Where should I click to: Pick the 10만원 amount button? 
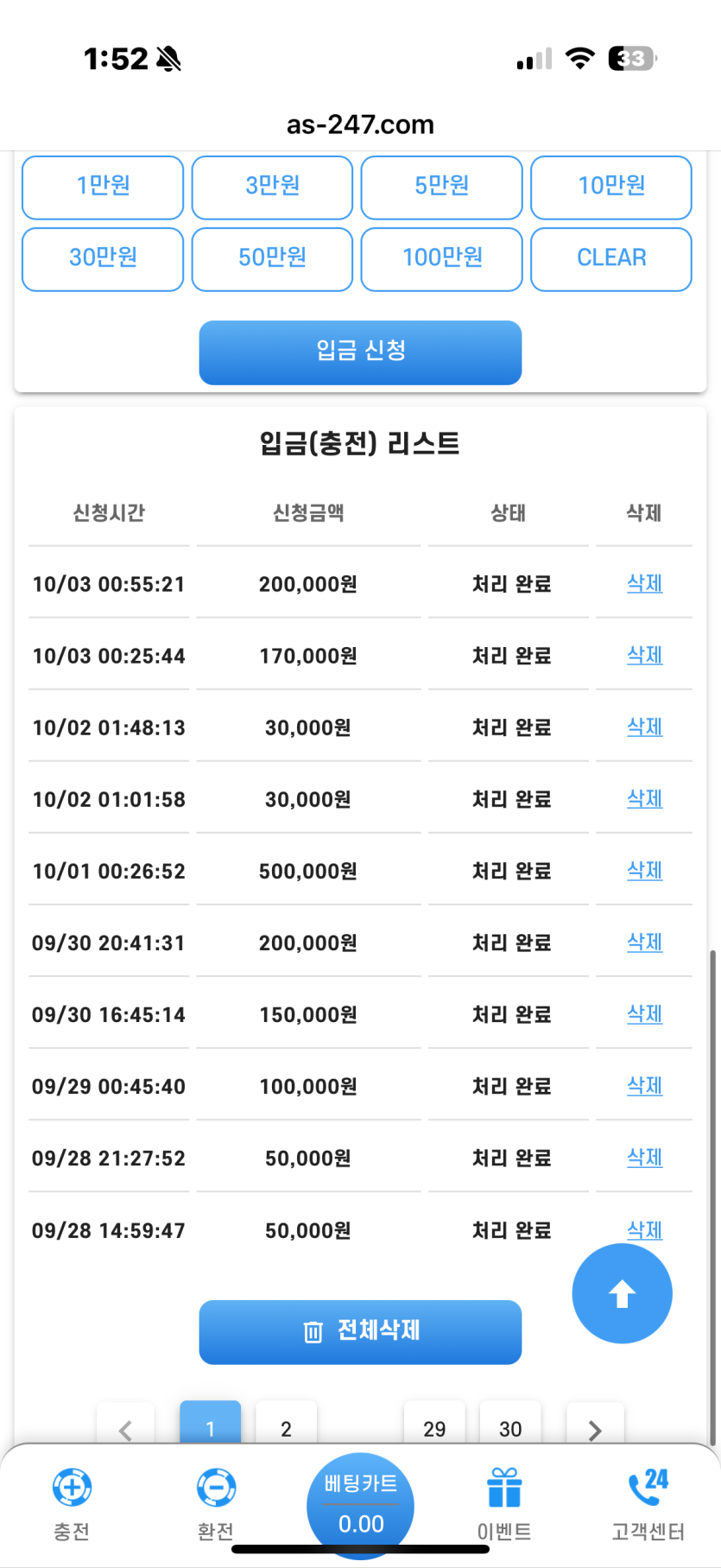[x=611, y=187]
